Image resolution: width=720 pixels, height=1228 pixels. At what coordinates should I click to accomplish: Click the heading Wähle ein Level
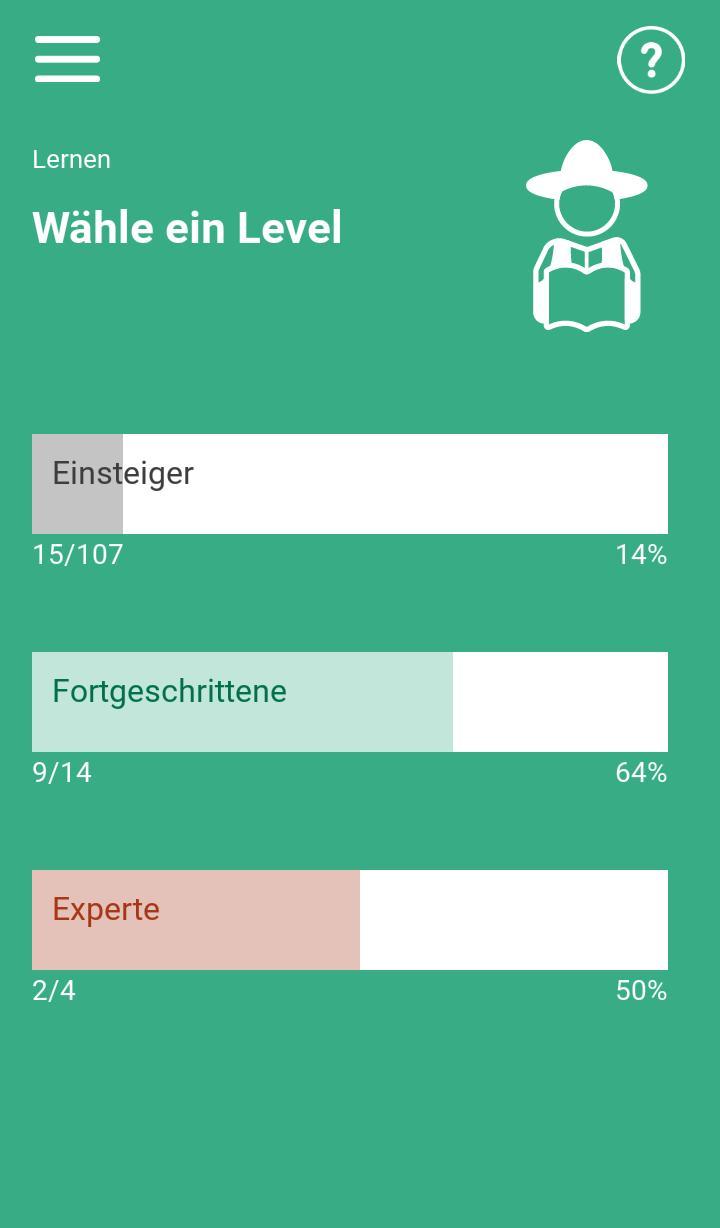[186, 228]
